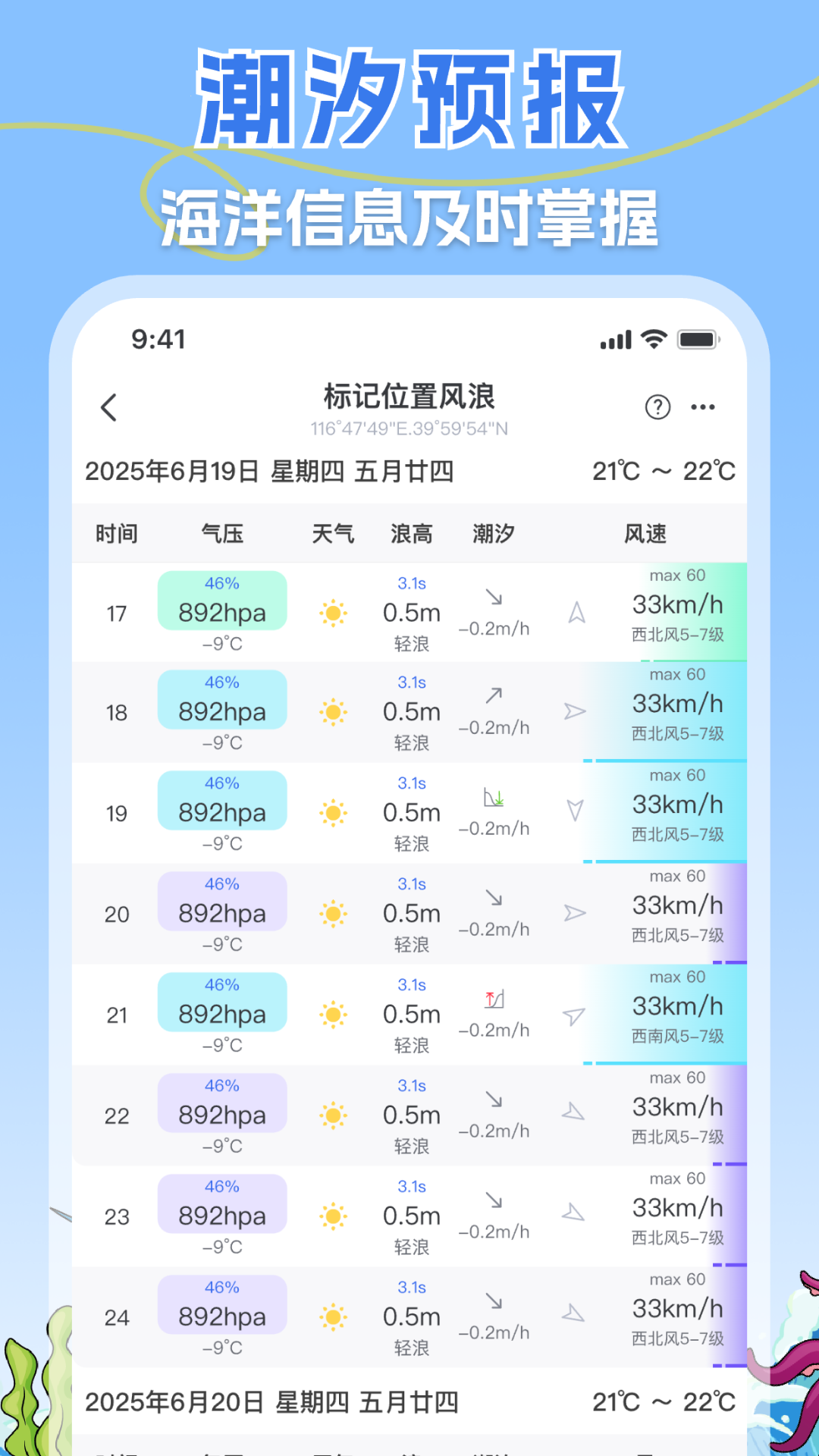Tap the 21℃ ~ 22℃ temperature range

[664, 470]
